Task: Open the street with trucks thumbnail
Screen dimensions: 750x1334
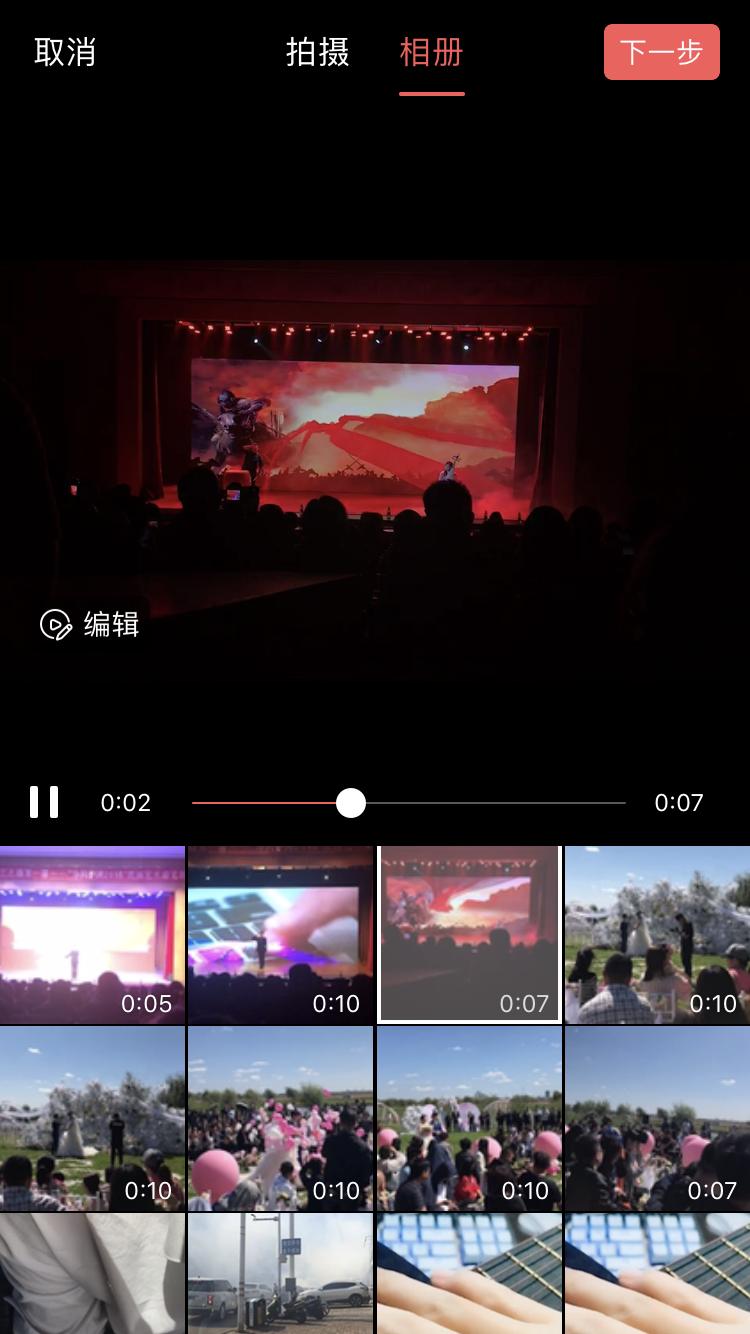Action: [280, 1275]
